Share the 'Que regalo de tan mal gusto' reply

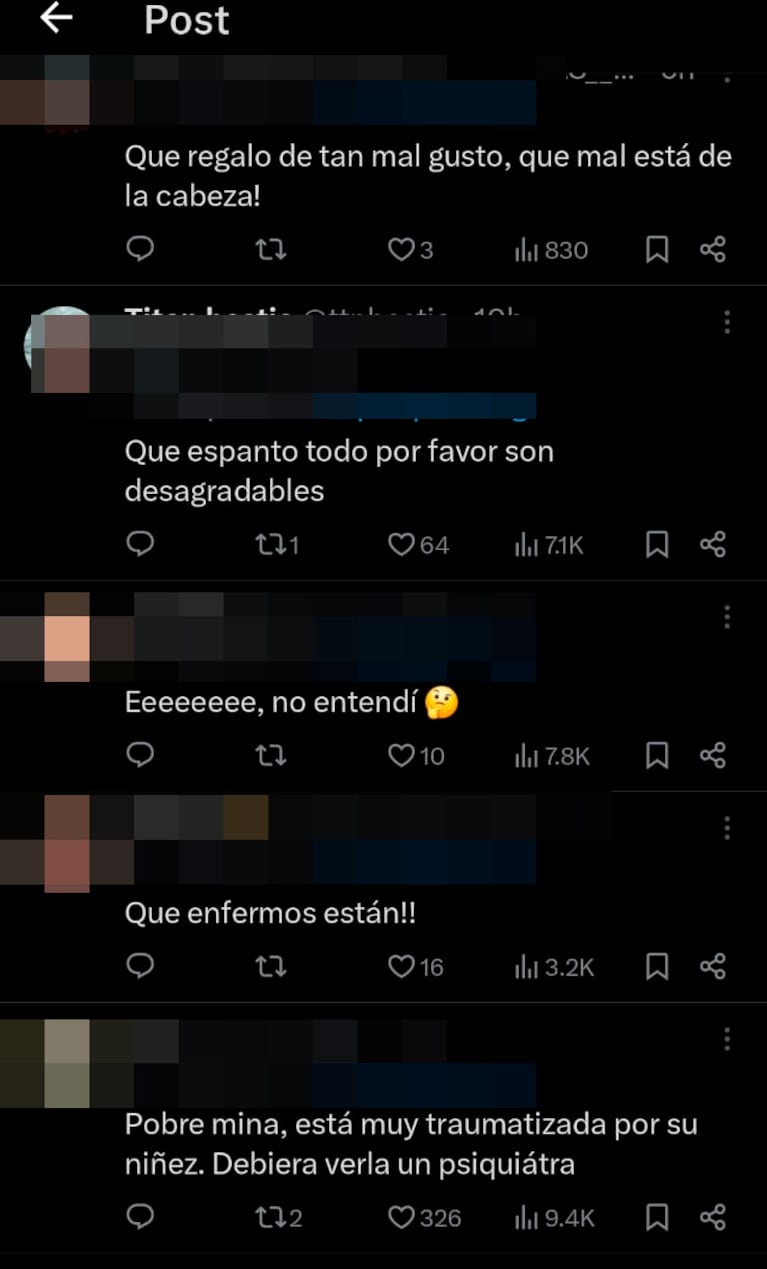(x=712, y=250)
